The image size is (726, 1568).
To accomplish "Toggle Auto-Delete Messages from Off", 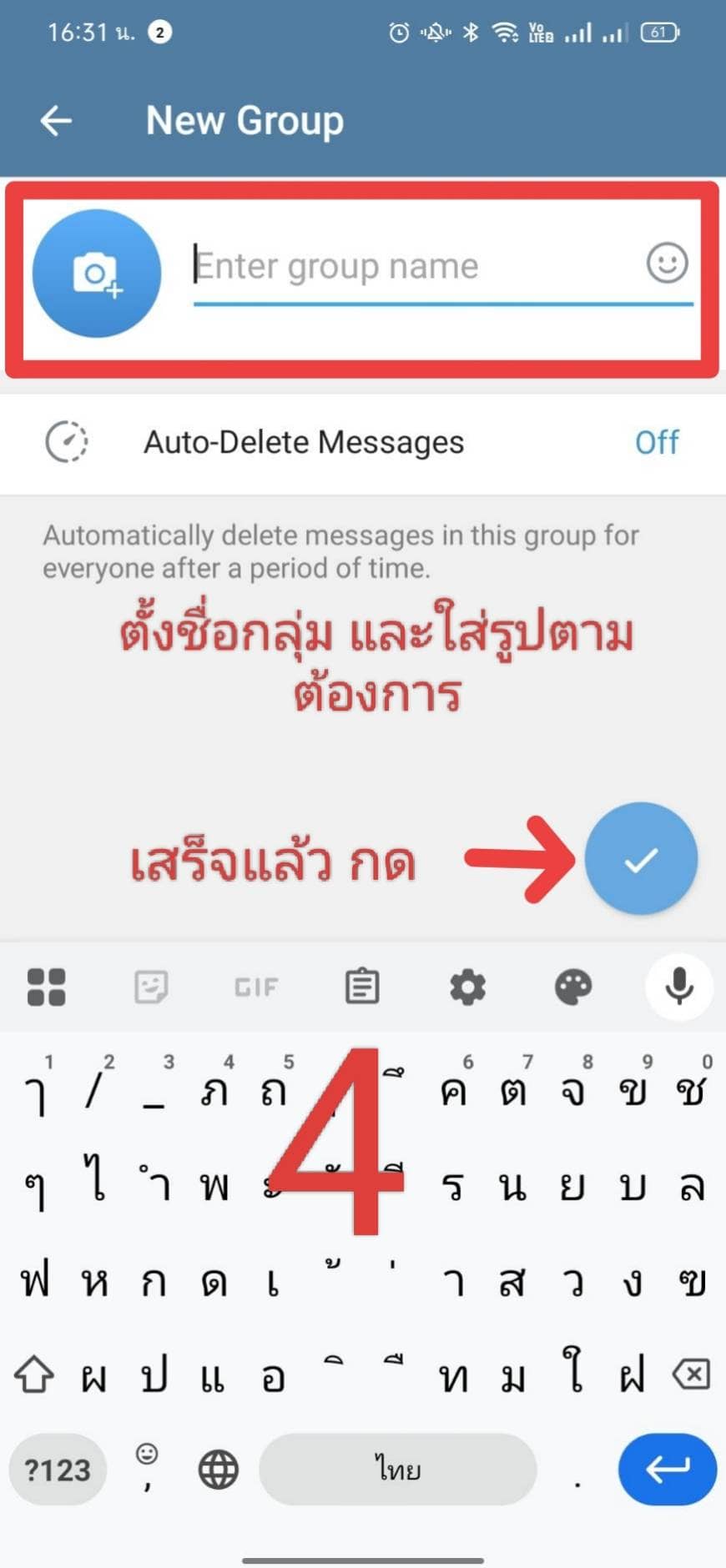I will click(x=657, y=442).
